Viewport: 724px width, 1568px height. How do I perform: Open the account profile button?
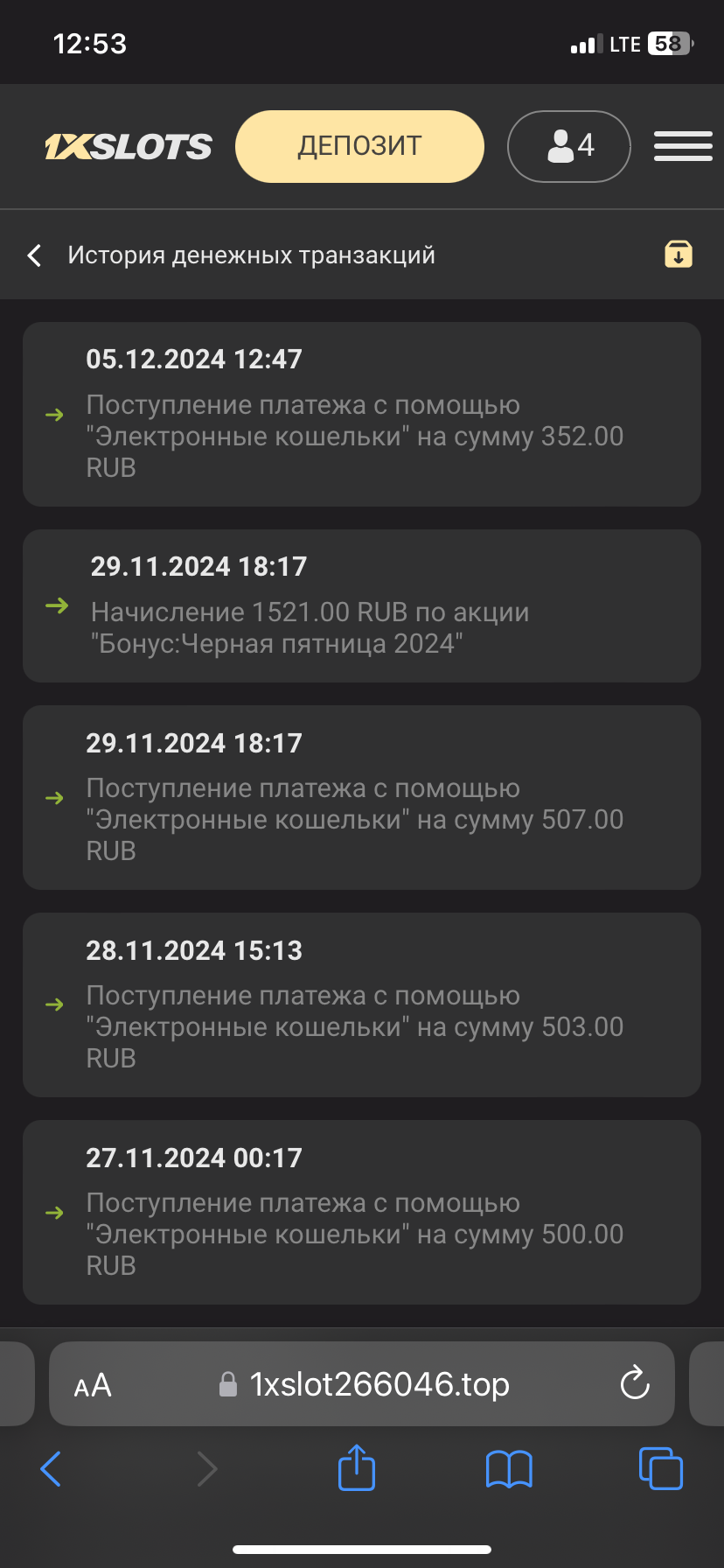tap(568, 146)
